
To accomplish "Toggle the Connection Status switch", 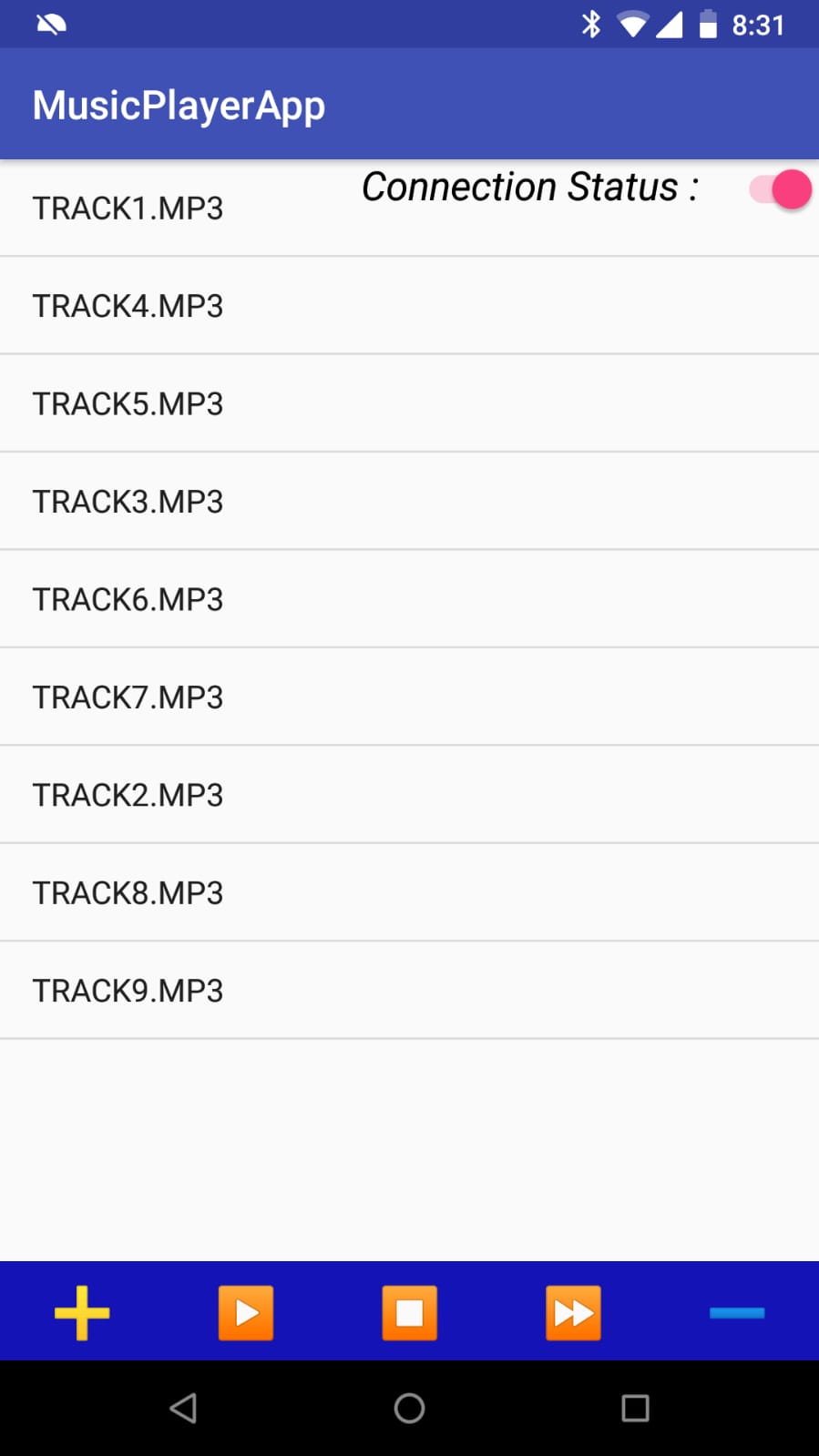I will [780, 189].
